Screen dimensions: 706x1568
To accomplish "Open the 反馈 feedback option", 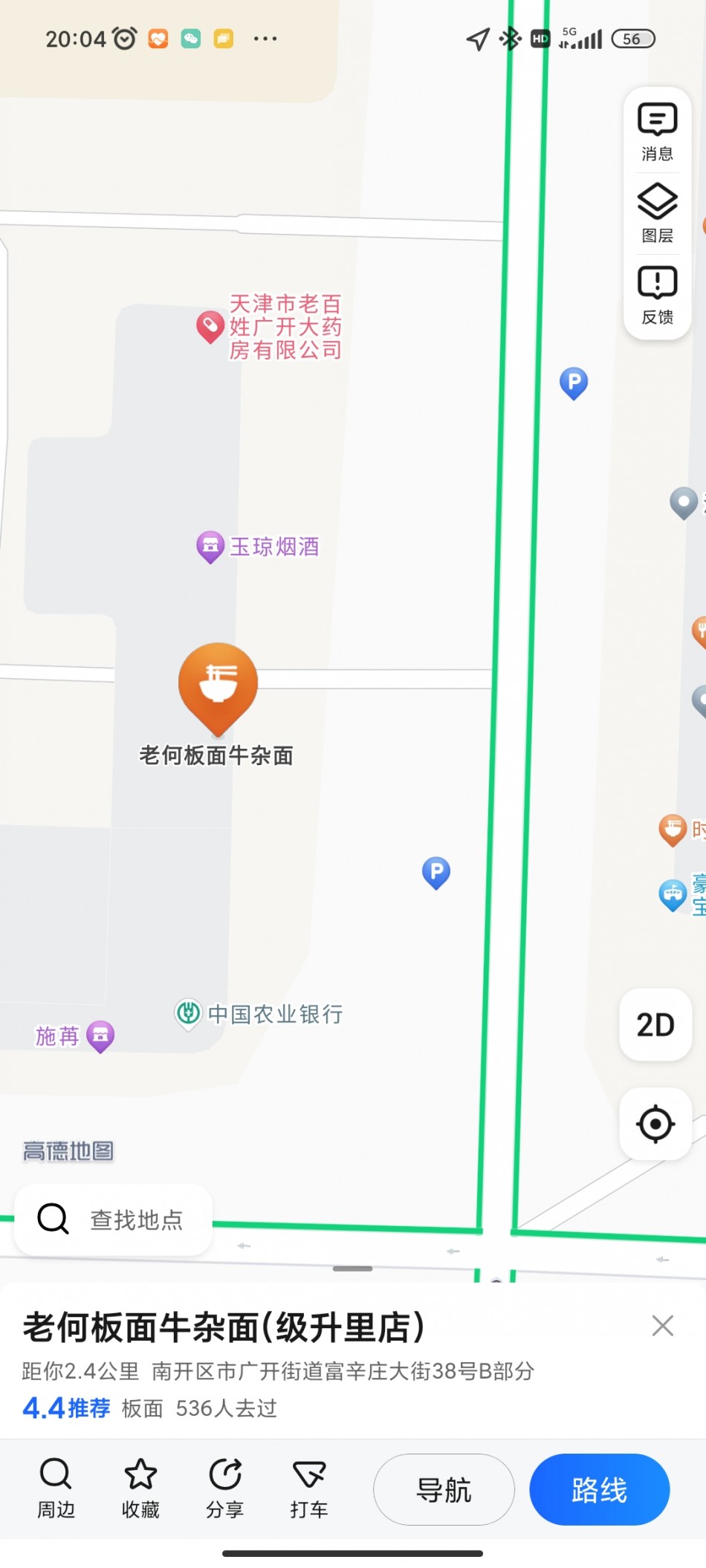I will (657, 296).
